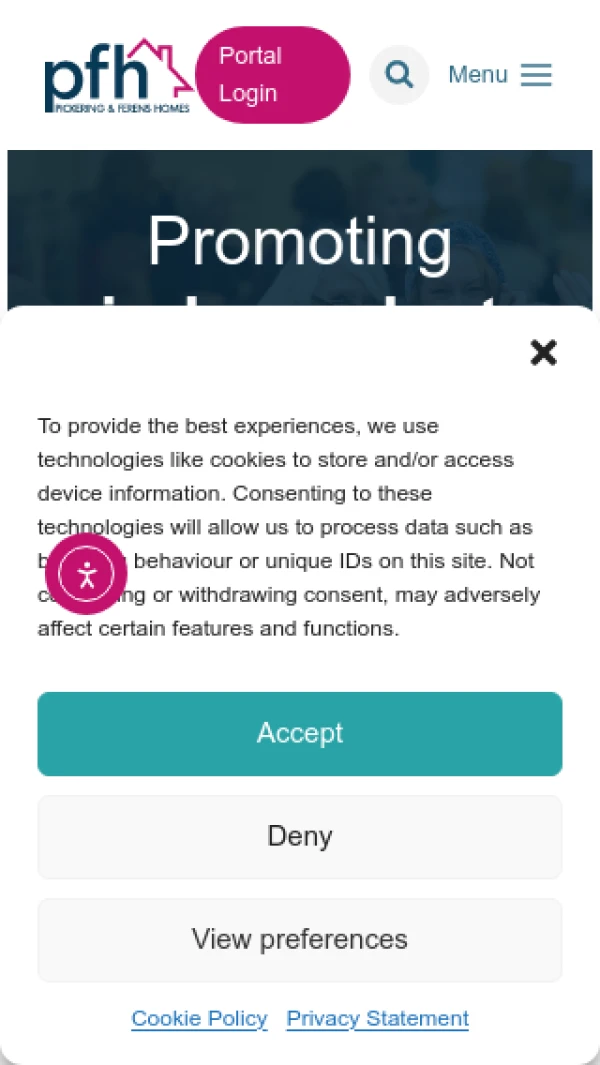The height and width of the screenshot is (1065, 600).
Task: Open the accessibility options widget
Action: coord(86,574)
